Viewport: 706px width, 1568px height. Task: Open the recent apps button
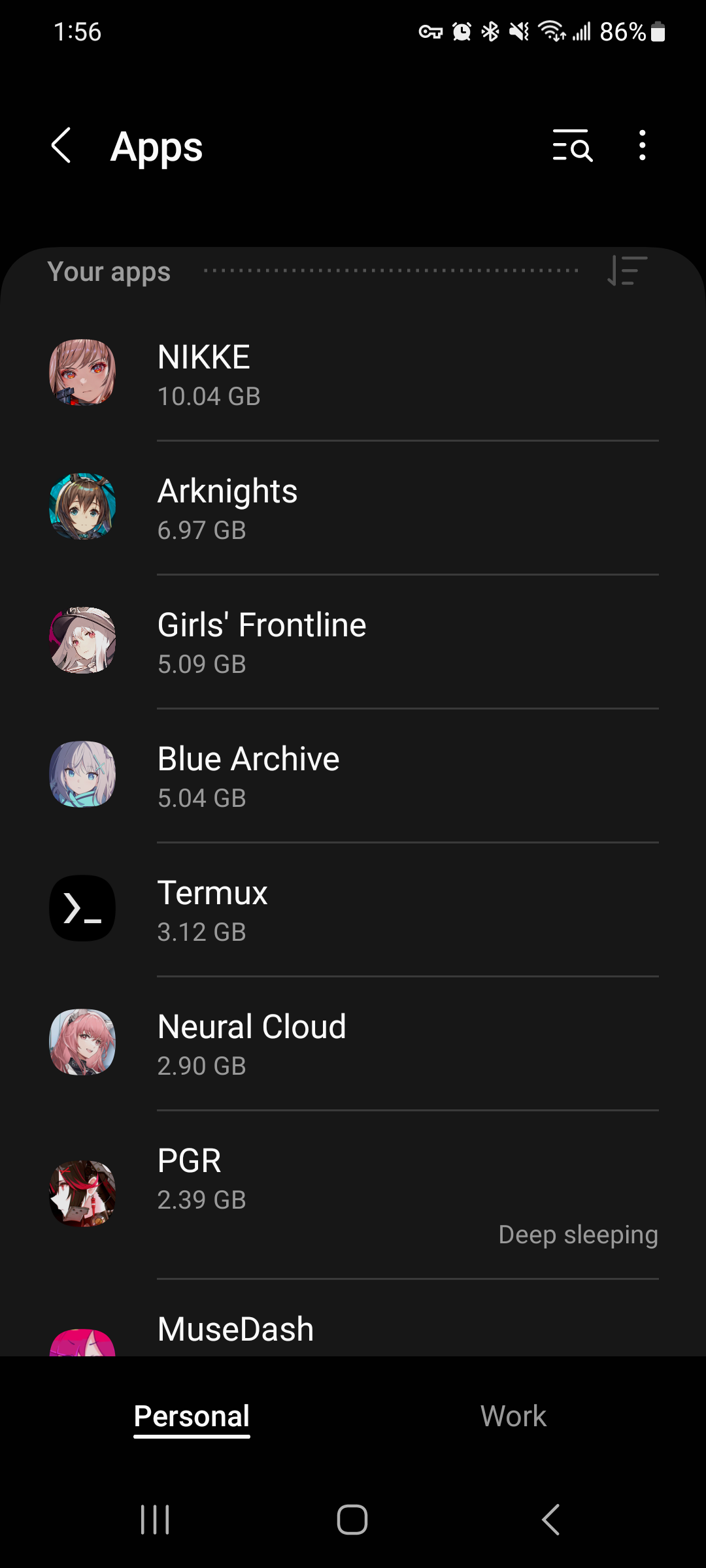[155, 1519]
